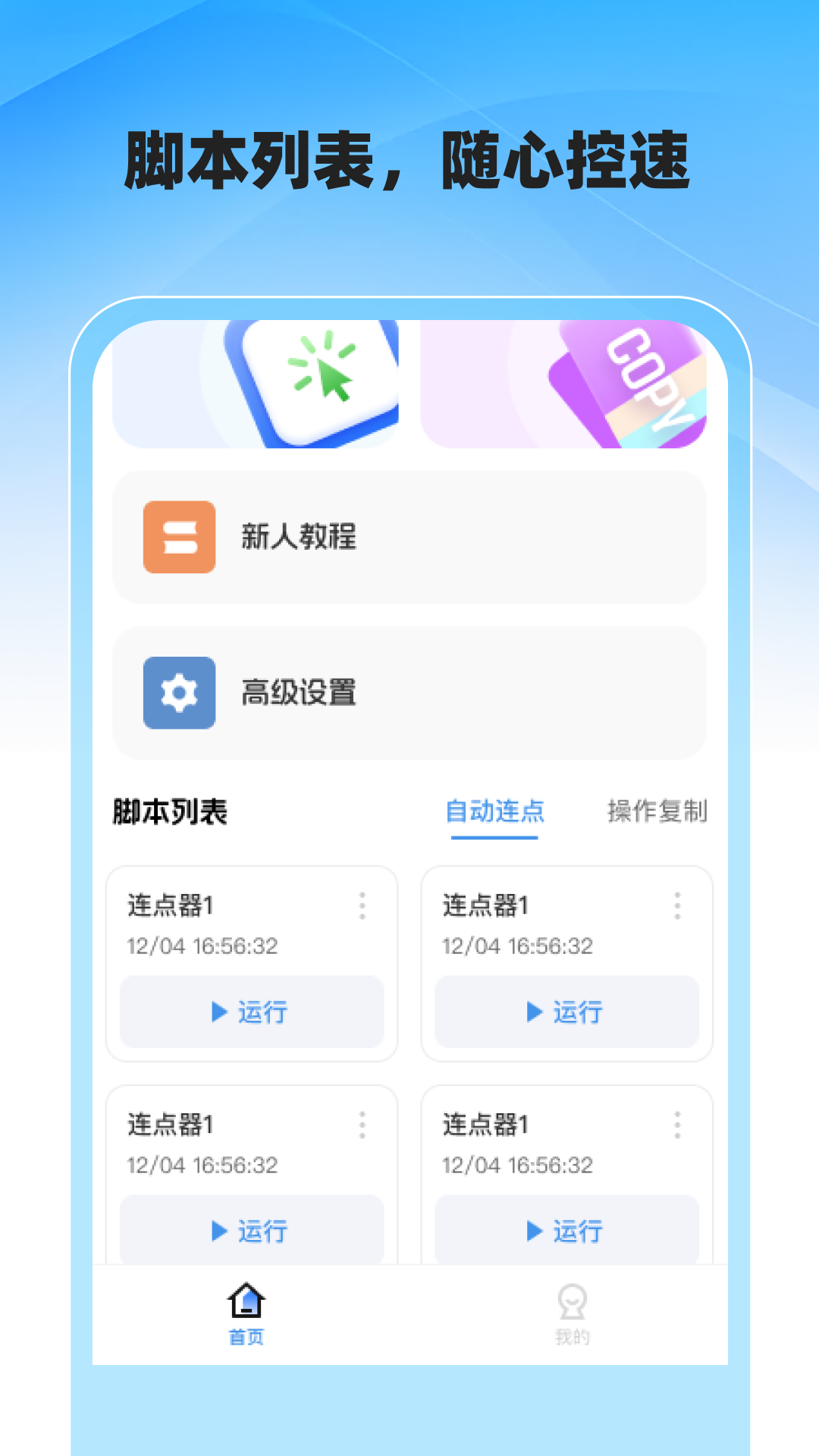This screenshot has height=1456, width=819.
Task: Switch to the 自动连点 tab
Action: [x=495, y=811]
